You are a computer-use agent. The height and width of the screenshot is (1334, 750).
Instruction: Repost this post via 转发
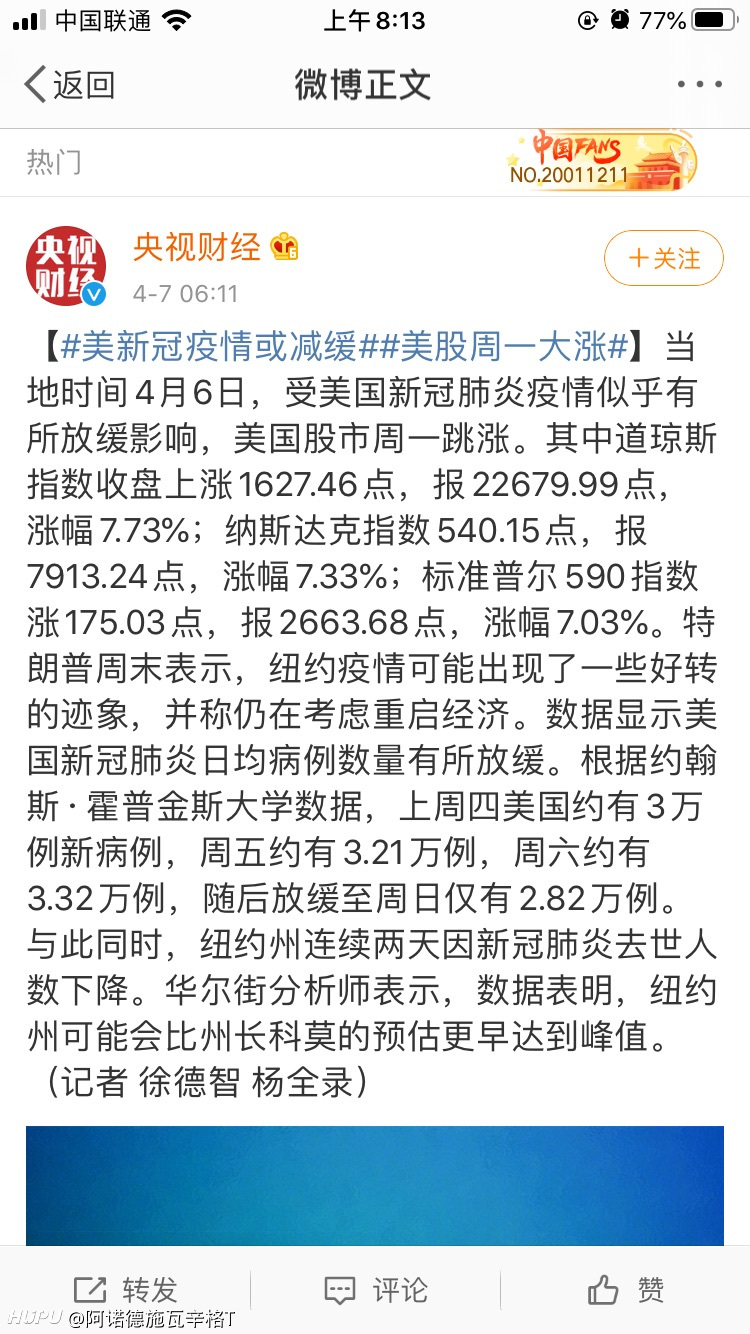(125, 1290)
